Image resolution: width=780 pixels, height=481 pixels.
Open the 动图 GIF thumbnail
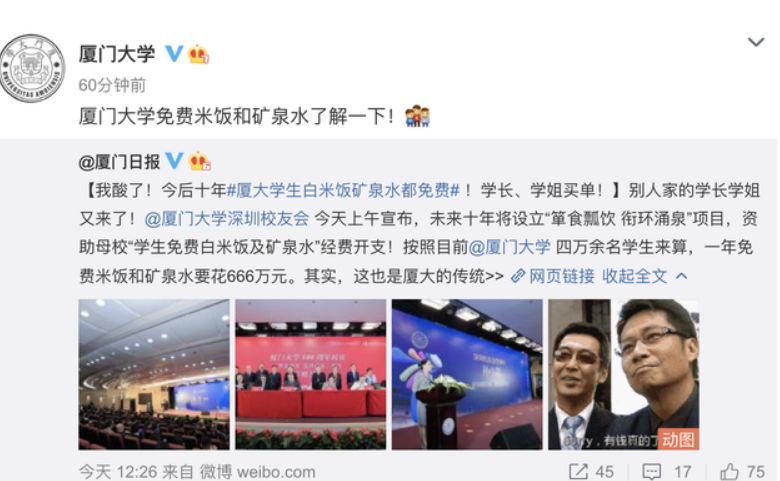[622, 373]
